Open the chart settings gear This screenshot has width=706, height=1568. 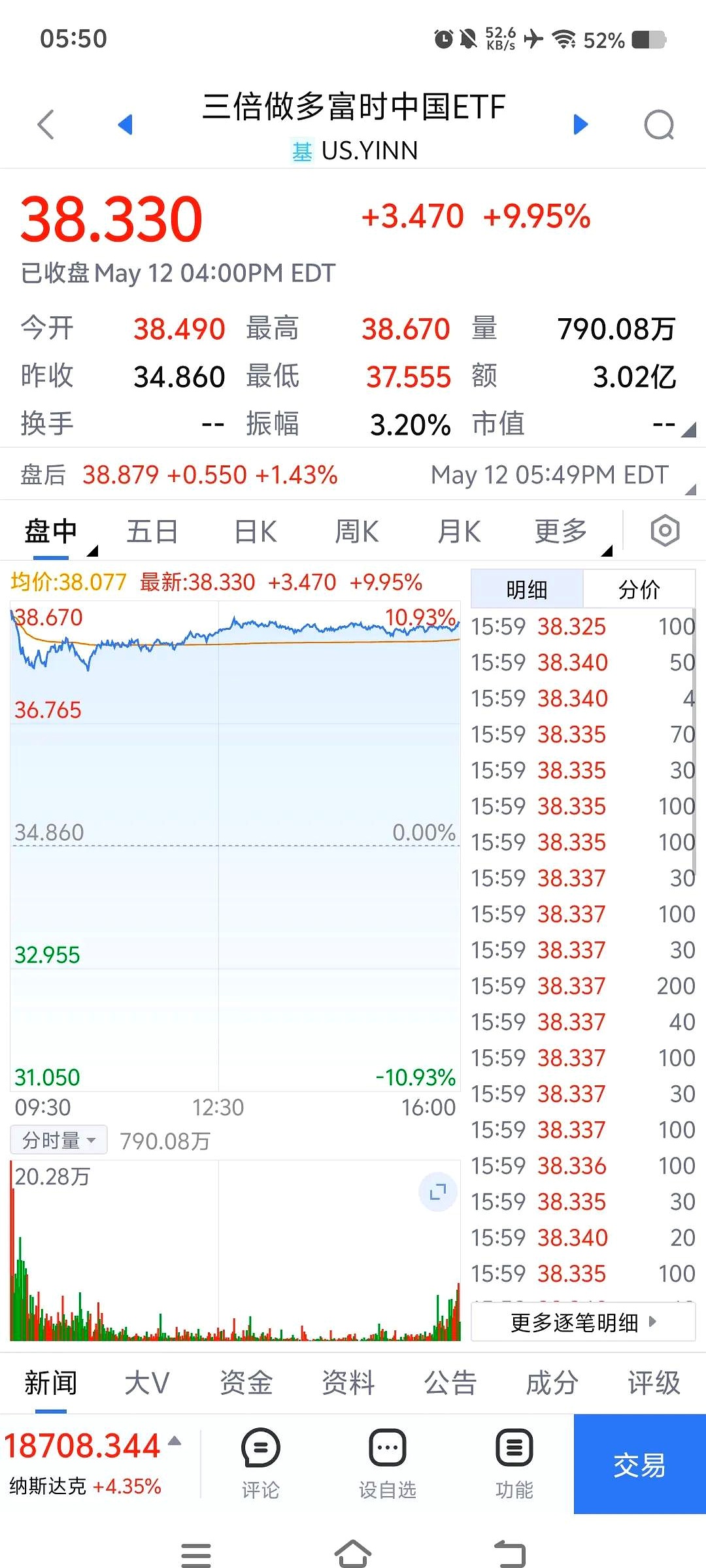(x=665, y=531)
